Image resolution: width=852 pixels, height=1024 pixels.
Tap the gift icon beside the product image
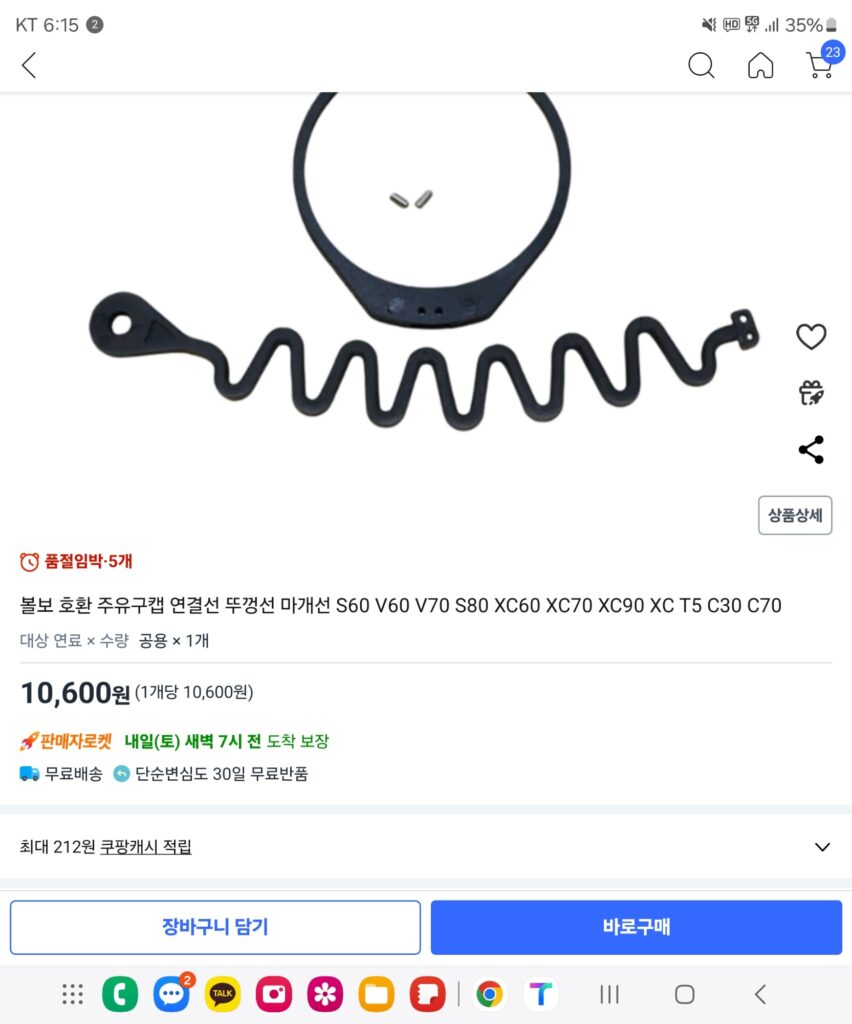click(x=811, y=393)
